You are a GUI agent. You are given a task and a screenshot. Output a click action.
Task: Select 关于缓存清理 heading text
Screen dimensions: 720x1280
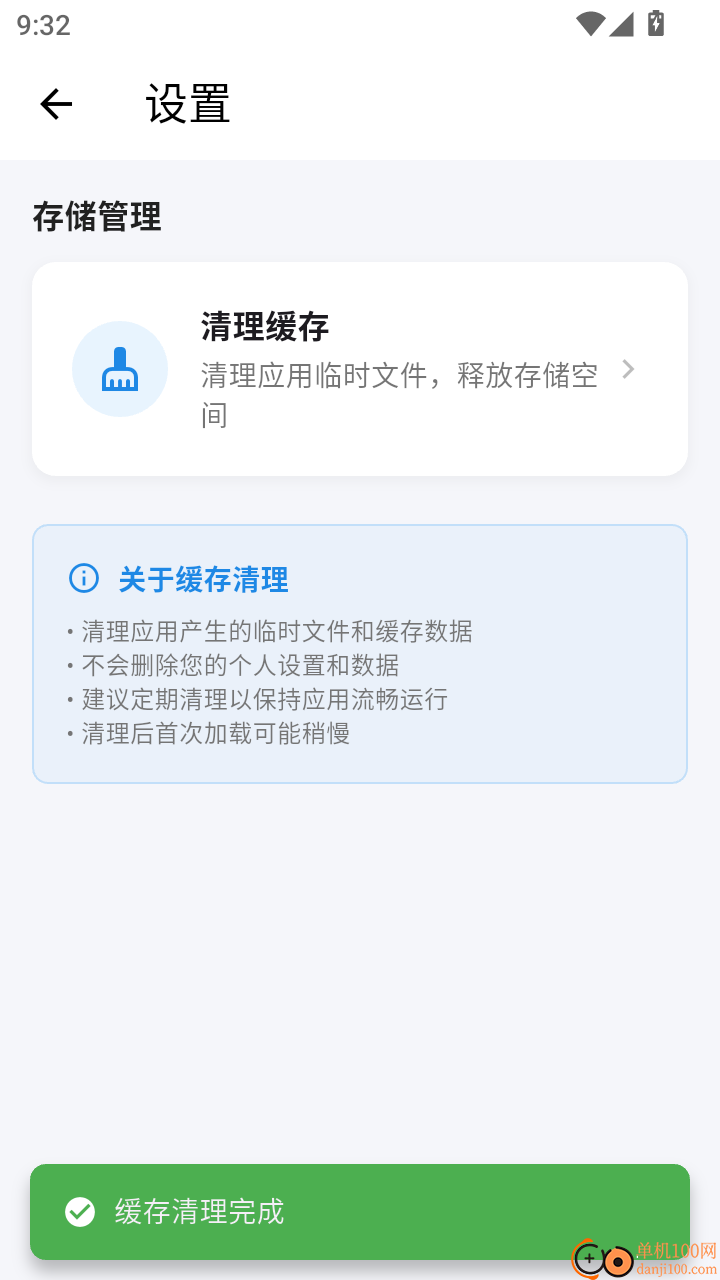202,578
